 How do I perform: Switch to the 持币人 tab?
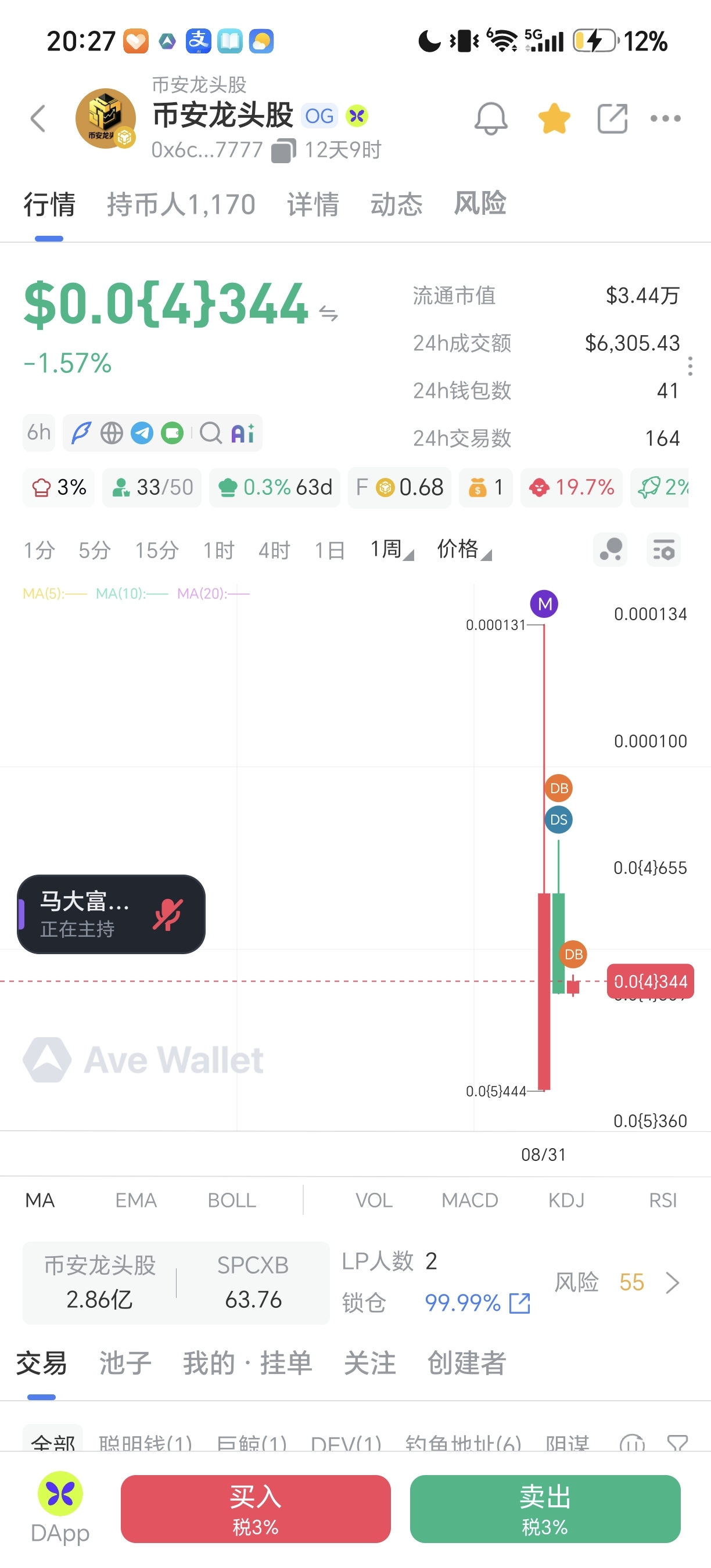[x=181, y=204]
